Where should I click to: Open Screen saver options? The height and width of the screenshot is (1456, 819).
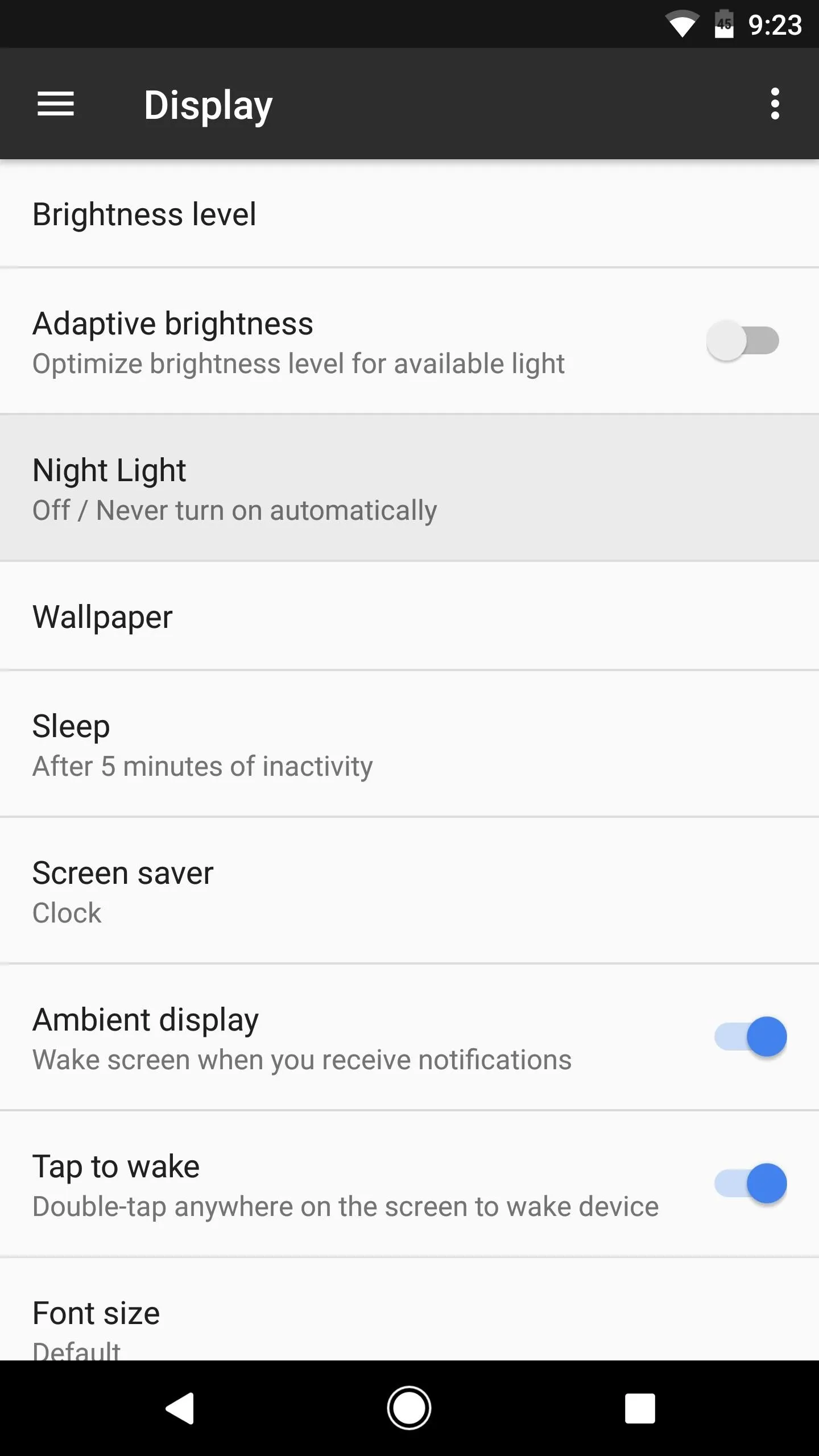click(409, 891)
